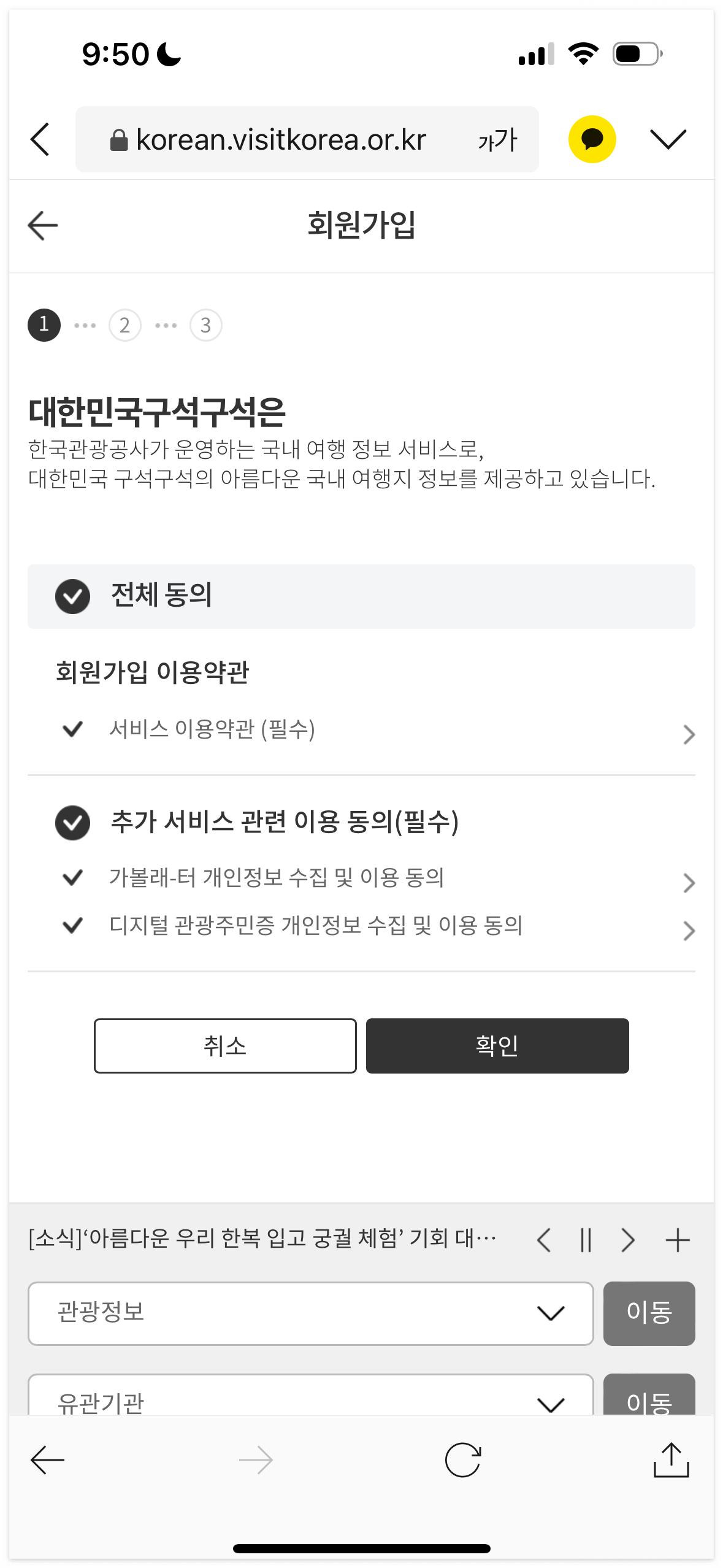Pause the news ticker with pause icon
The width and height of the screenshot is (723, 1568).
pyautogui.click(x=585, y=1239)
